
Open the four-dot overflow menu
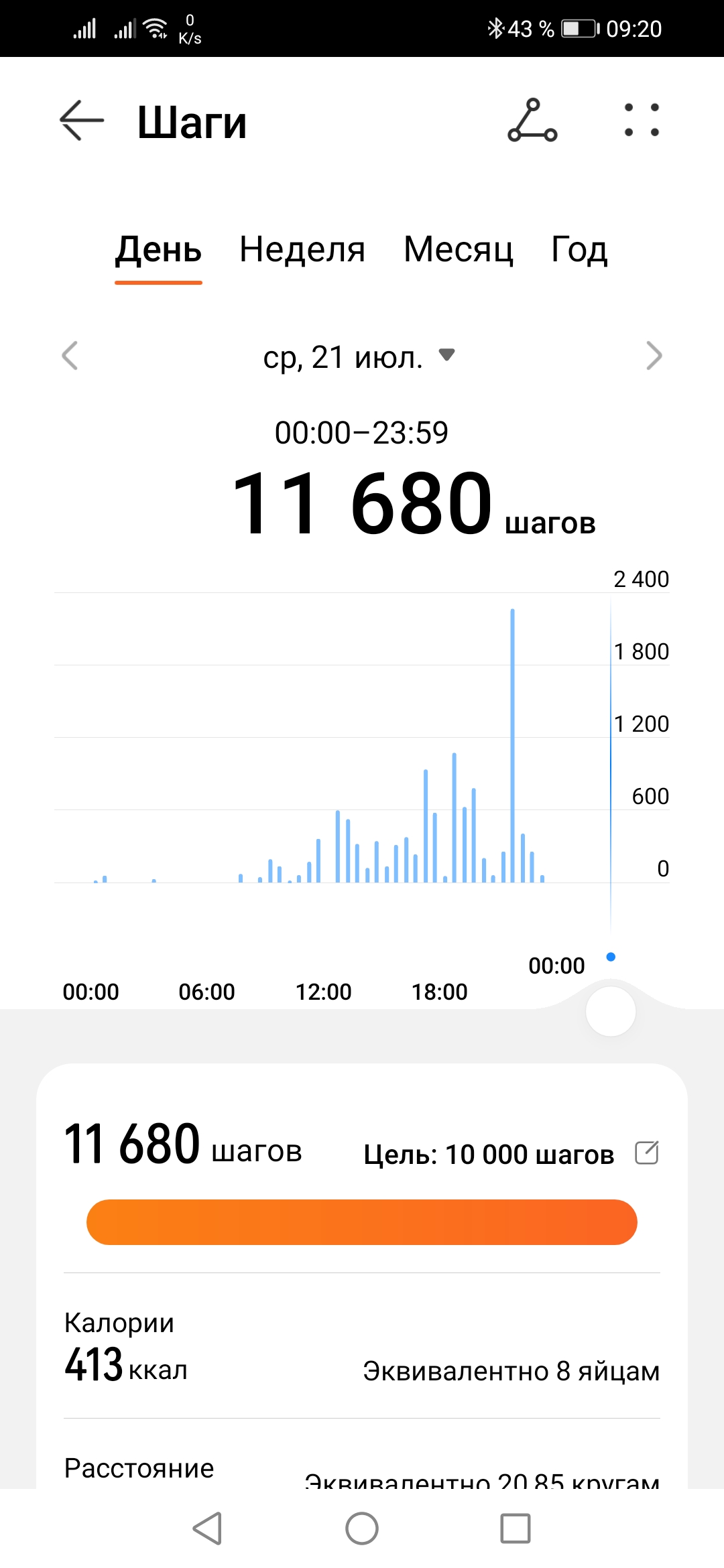[642, 121]
